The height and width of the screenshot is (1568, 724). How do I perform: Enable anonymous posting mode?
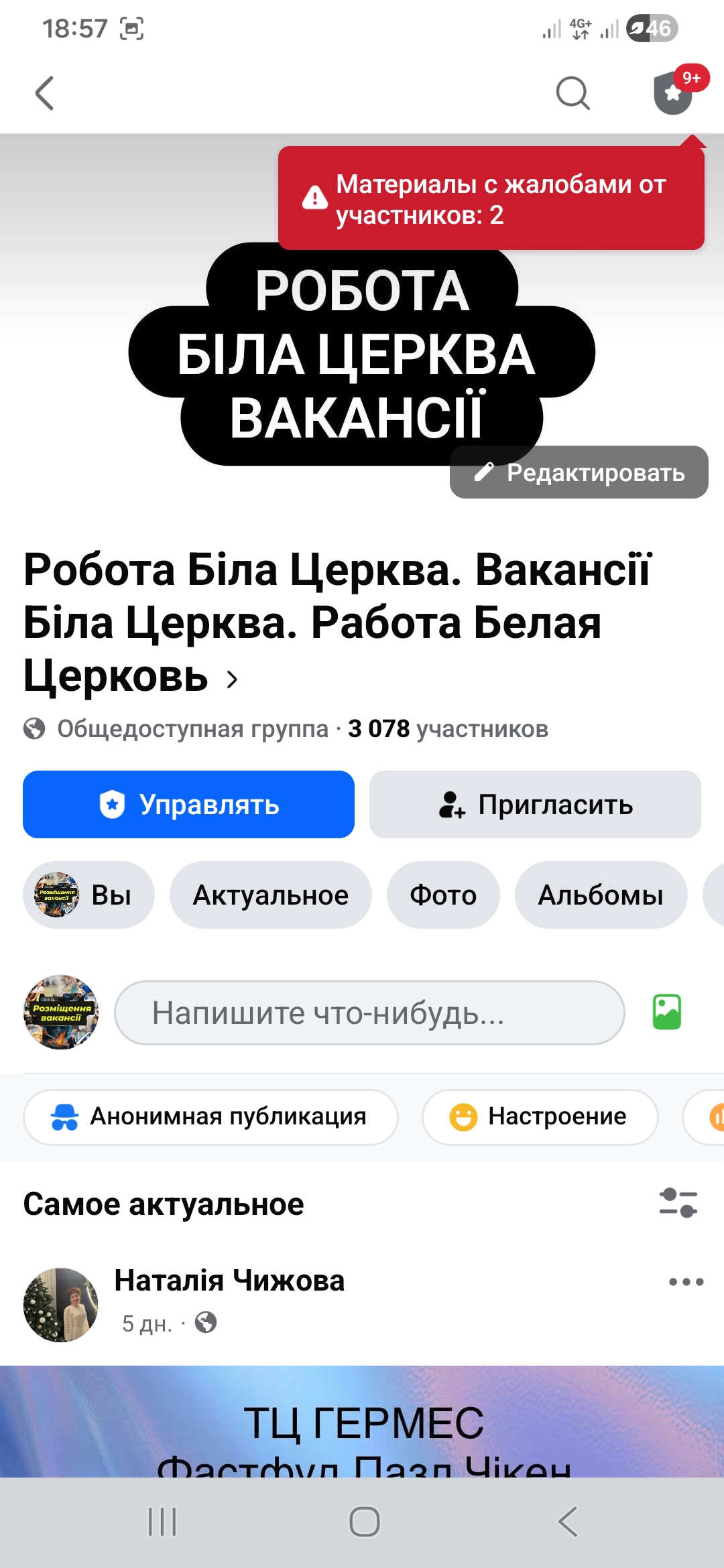coord(210,1116)
